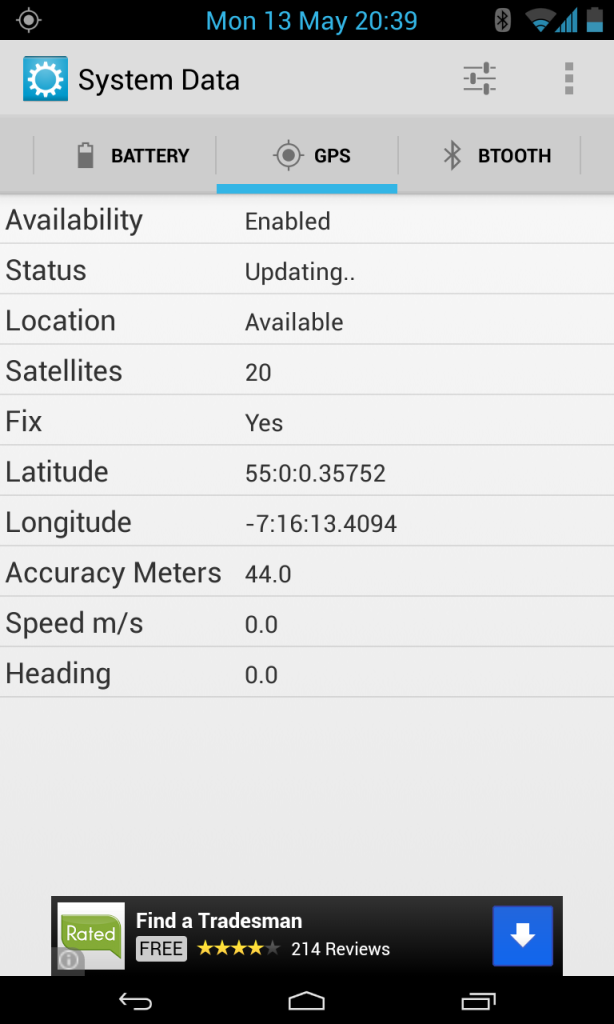Switch to the BTOOTH tab

pyautogui.click(x=497, y=156)
